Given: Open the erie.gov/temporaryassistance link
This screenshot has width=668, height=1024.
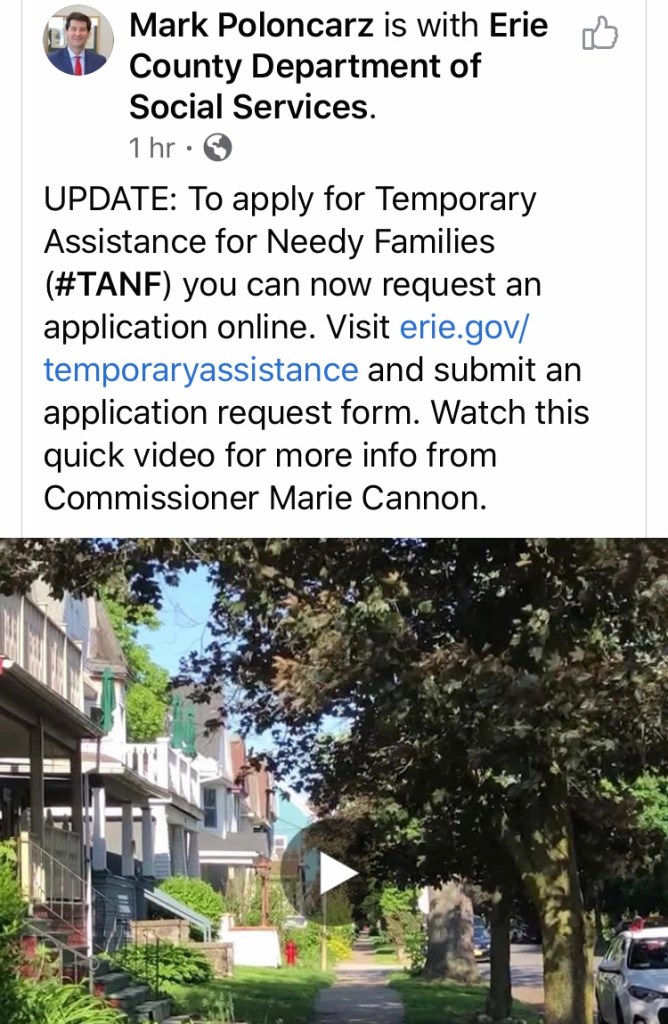Looking at the screenshot, I should pyautogui.click(x=200, y=370).
